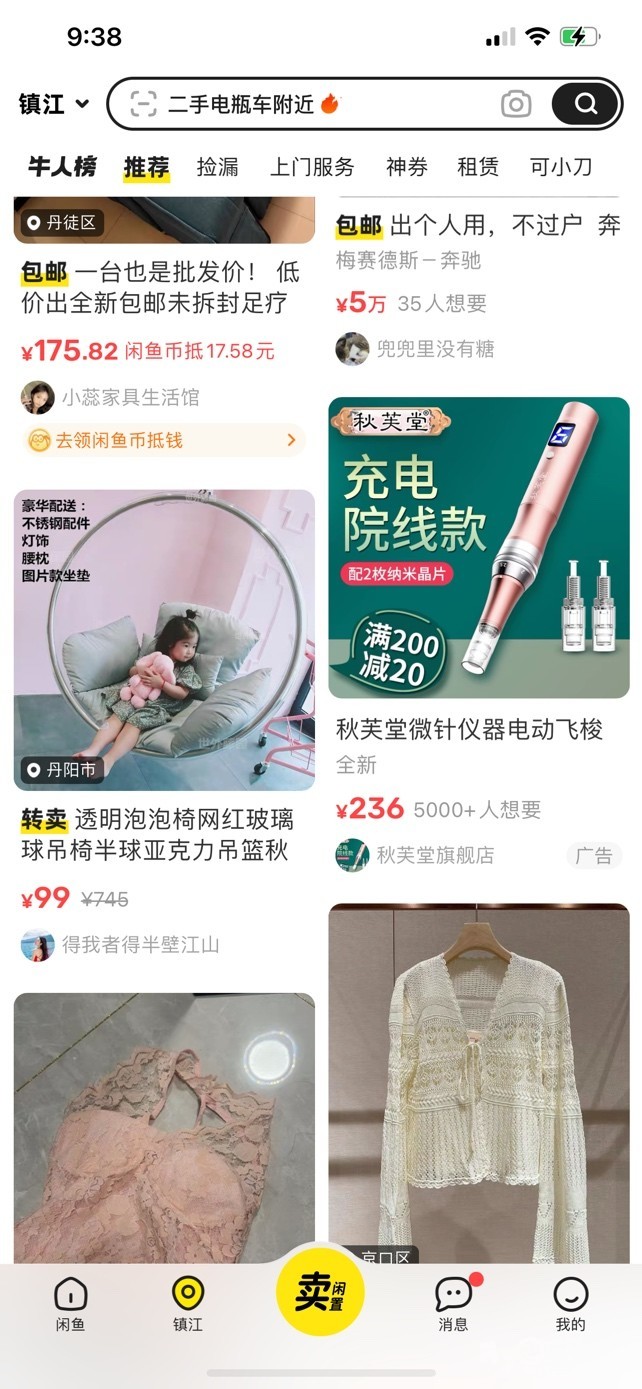Screen dimensions: 642x1389
Task: Go to the 神券 tab
Action: click(407, 167)
